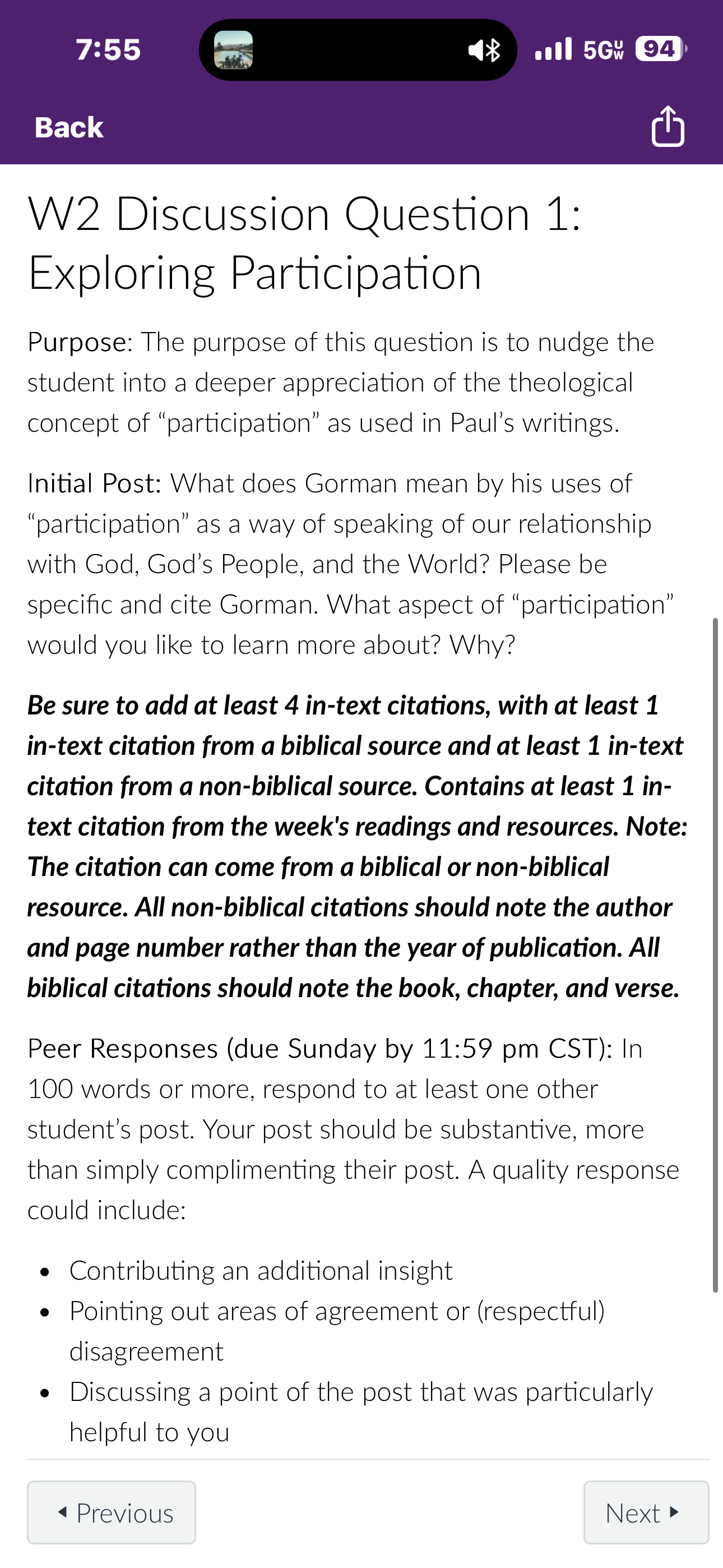Open the Next module item
This screenshot has width=723, height=1568.
646,1512
